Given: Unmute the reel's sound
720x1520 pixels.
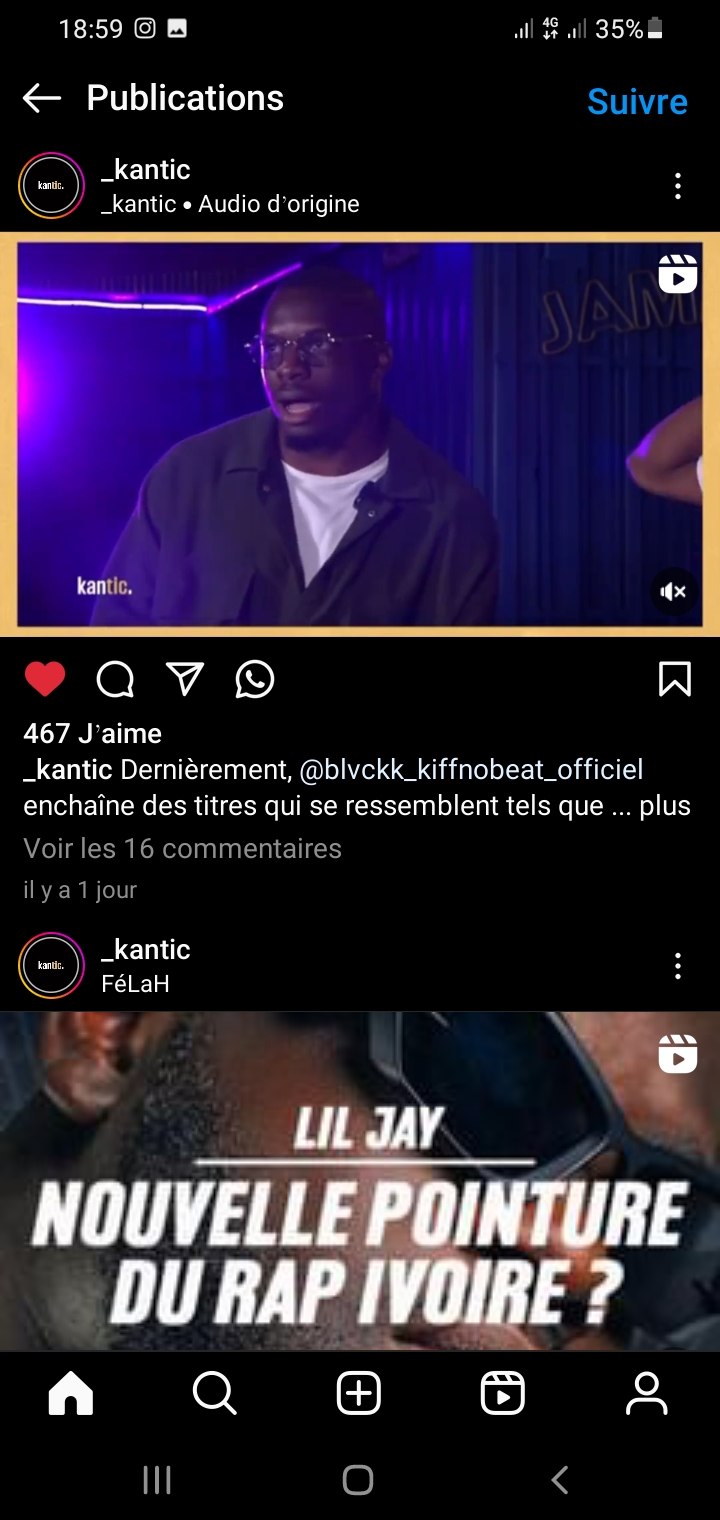Looking at the screenshot, I should click(673, 592).
